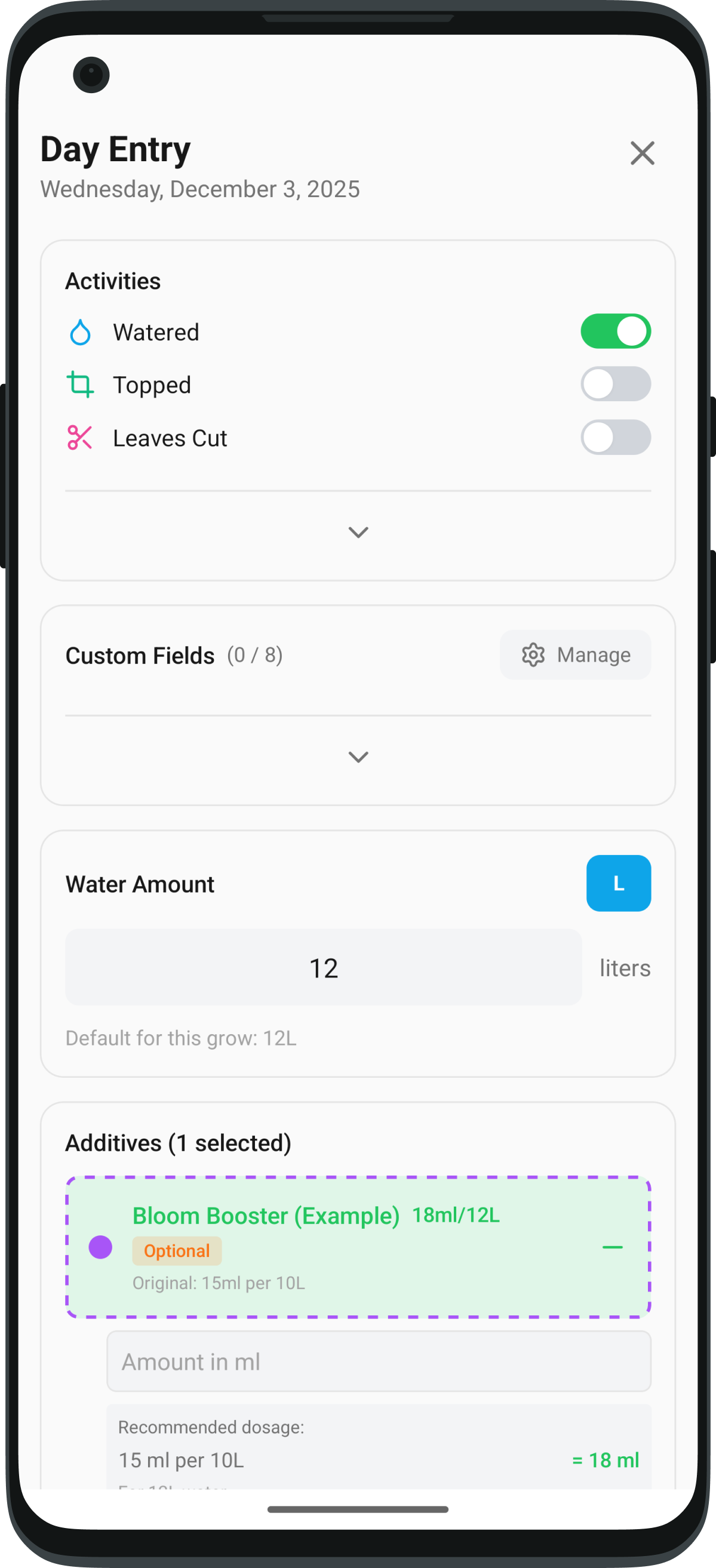Open Manage for Custom Fields
716x1568 pixels.
(574, 655)
